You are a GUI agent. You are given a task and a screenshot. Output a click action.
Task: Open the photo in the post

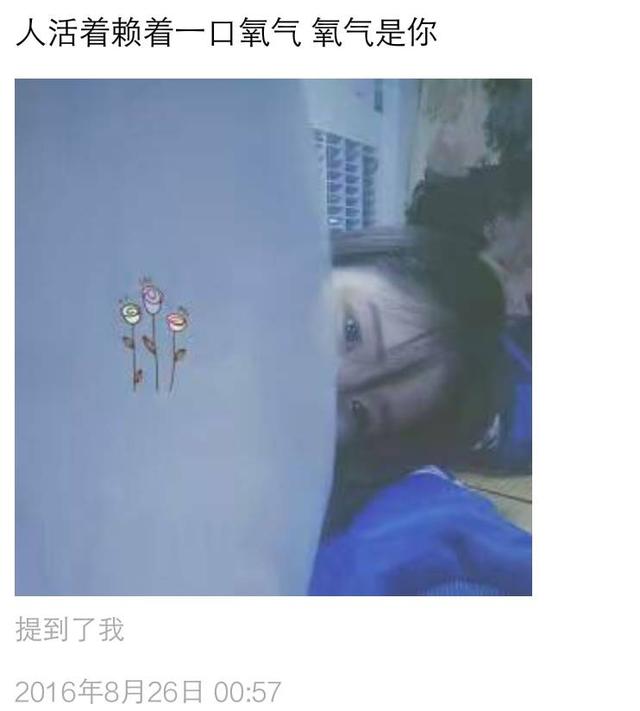(x=273, y=337)
